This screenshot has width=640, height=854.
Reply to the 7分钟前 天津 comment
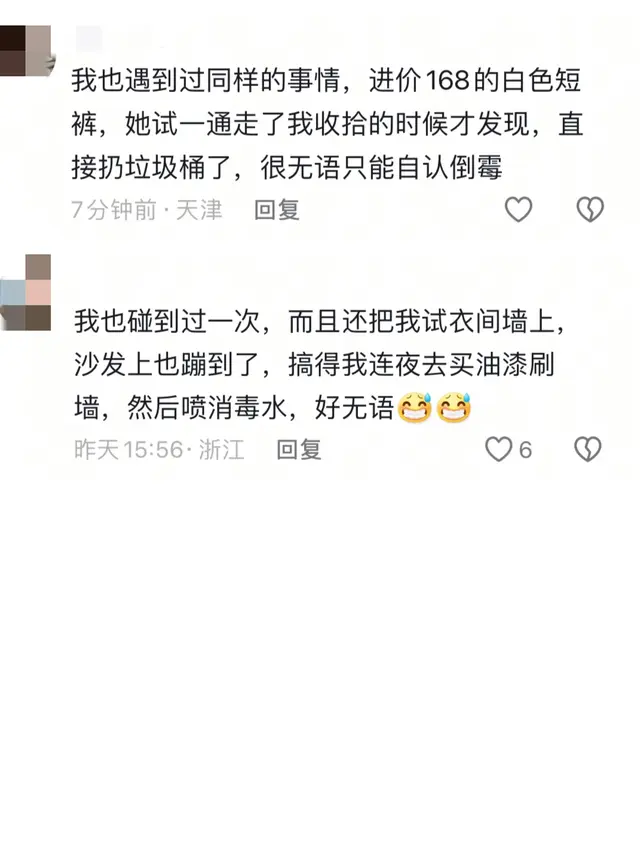(276, 210)
